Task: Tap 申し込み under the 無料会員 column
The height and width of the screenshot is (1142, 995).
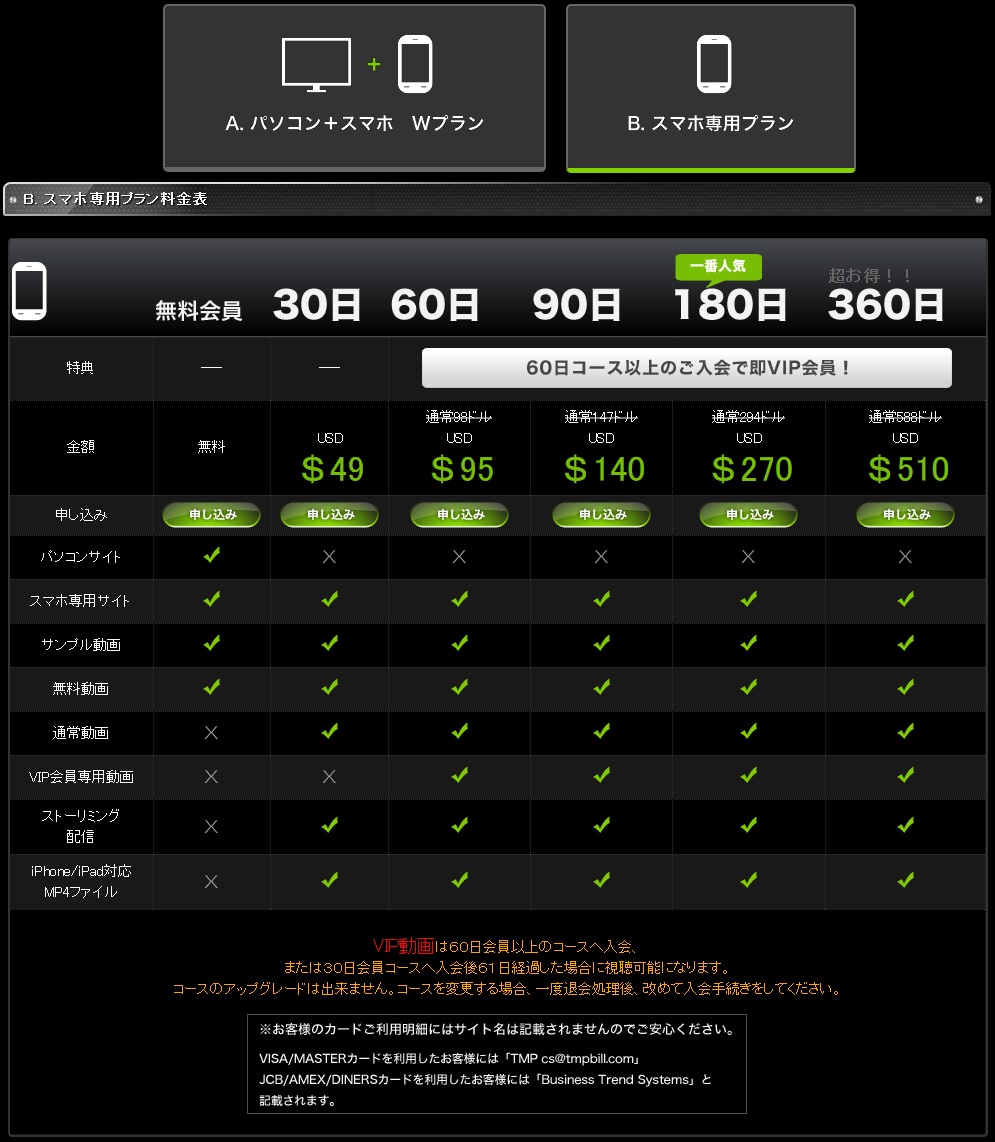Action: (x=211, y=515)
